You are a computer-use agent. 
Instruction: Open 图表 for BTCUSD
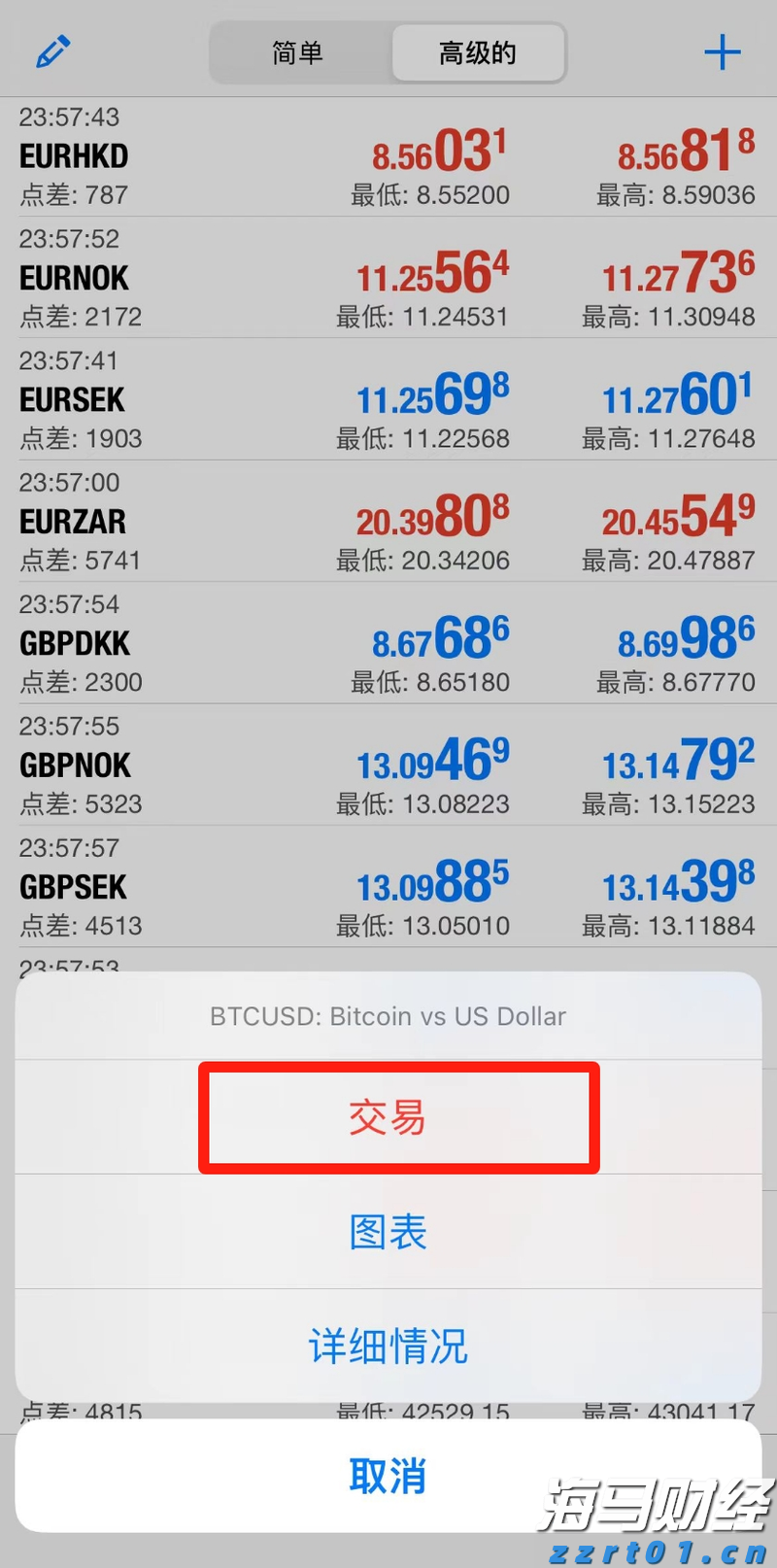coord(388,1232)
